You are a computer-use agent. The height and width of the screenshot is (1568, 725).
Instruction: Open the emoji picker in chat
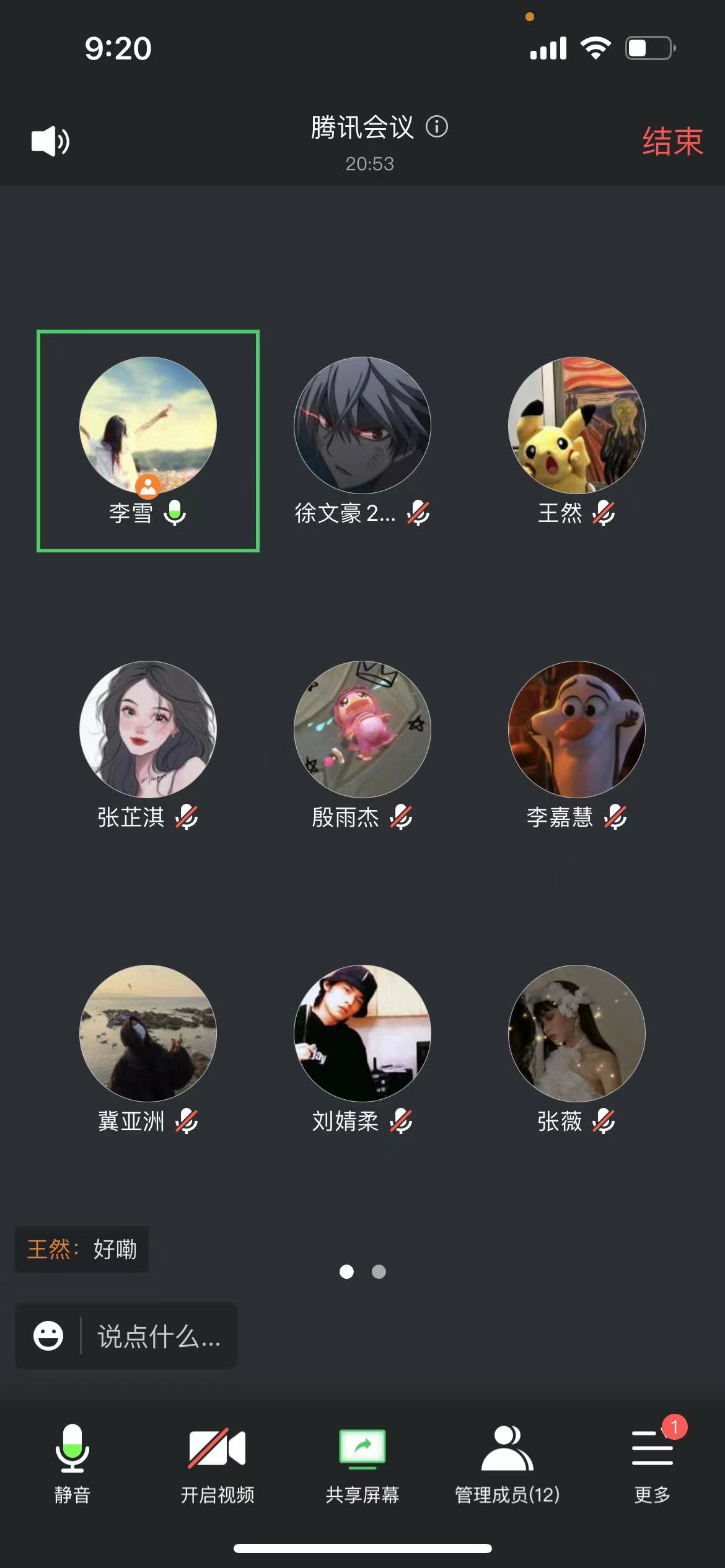point(48,1336)
